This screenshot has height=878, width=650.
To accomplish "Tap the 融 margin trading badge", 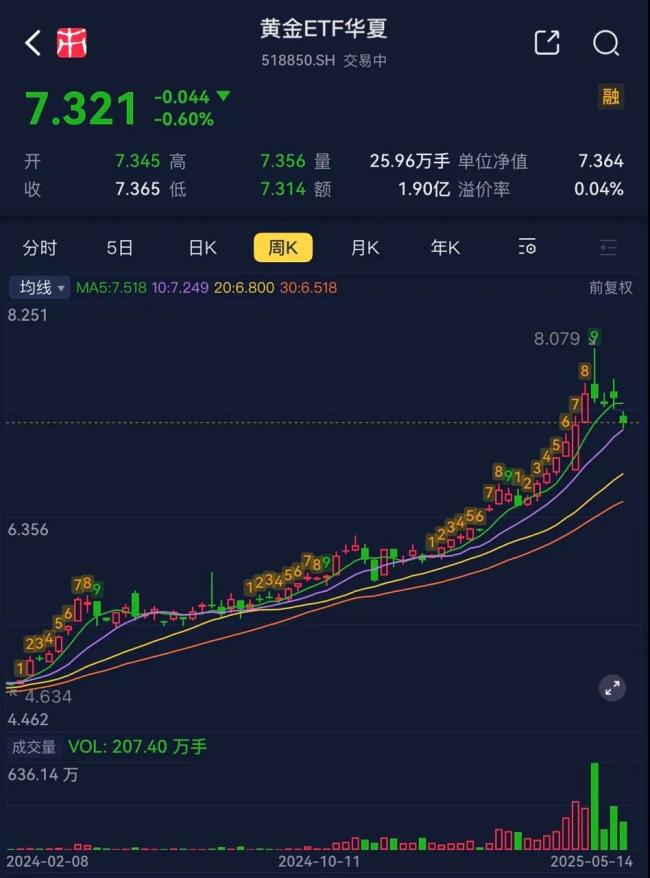I will [x=610, y=97].
